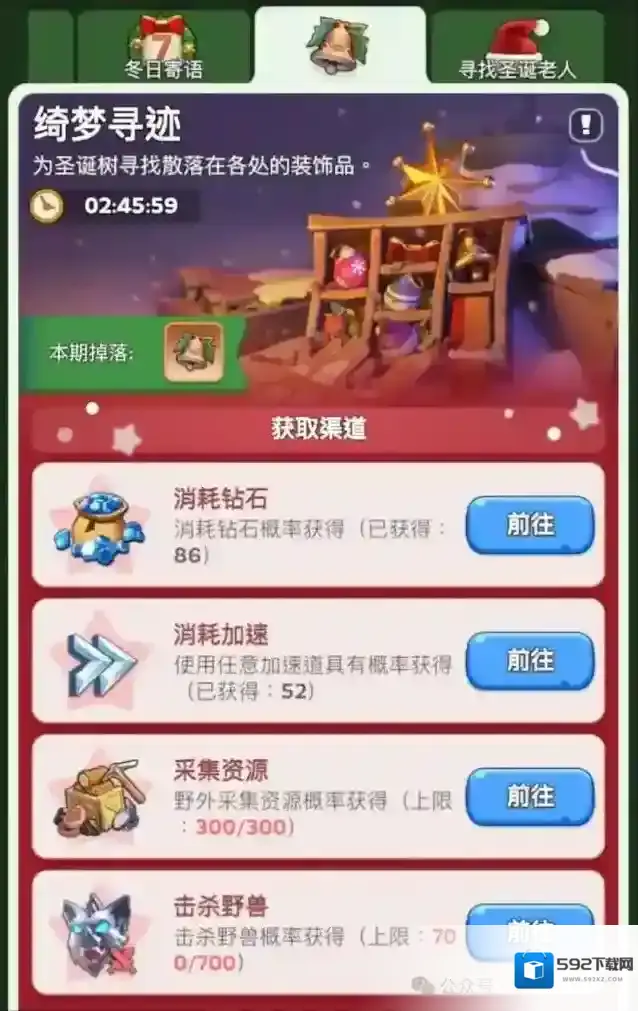Select the bell event tab
The height and width of the screenshot is (1011, 638).
tap(340, 45)
